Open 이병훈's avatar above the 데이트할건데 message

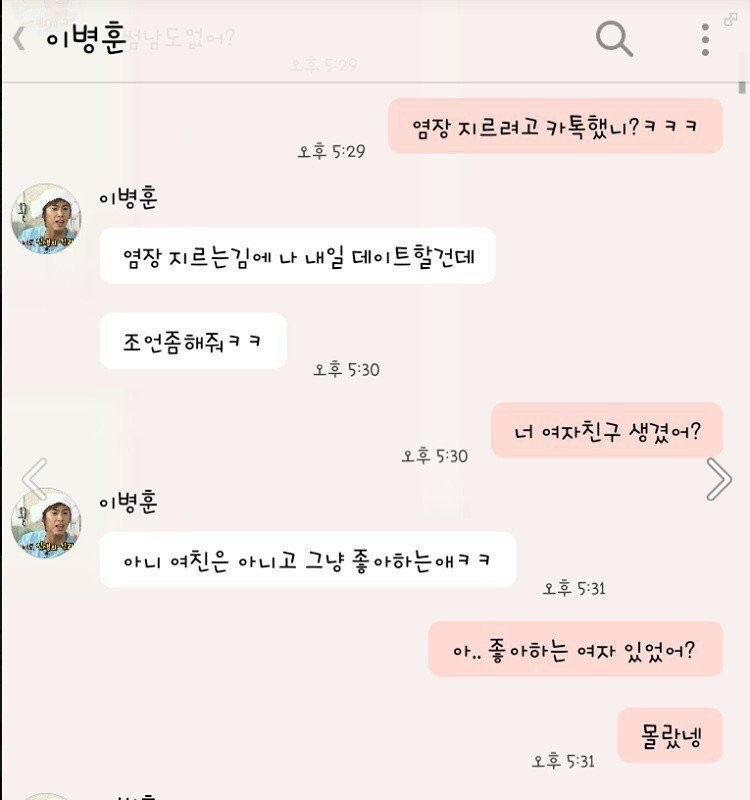(46, 218)
